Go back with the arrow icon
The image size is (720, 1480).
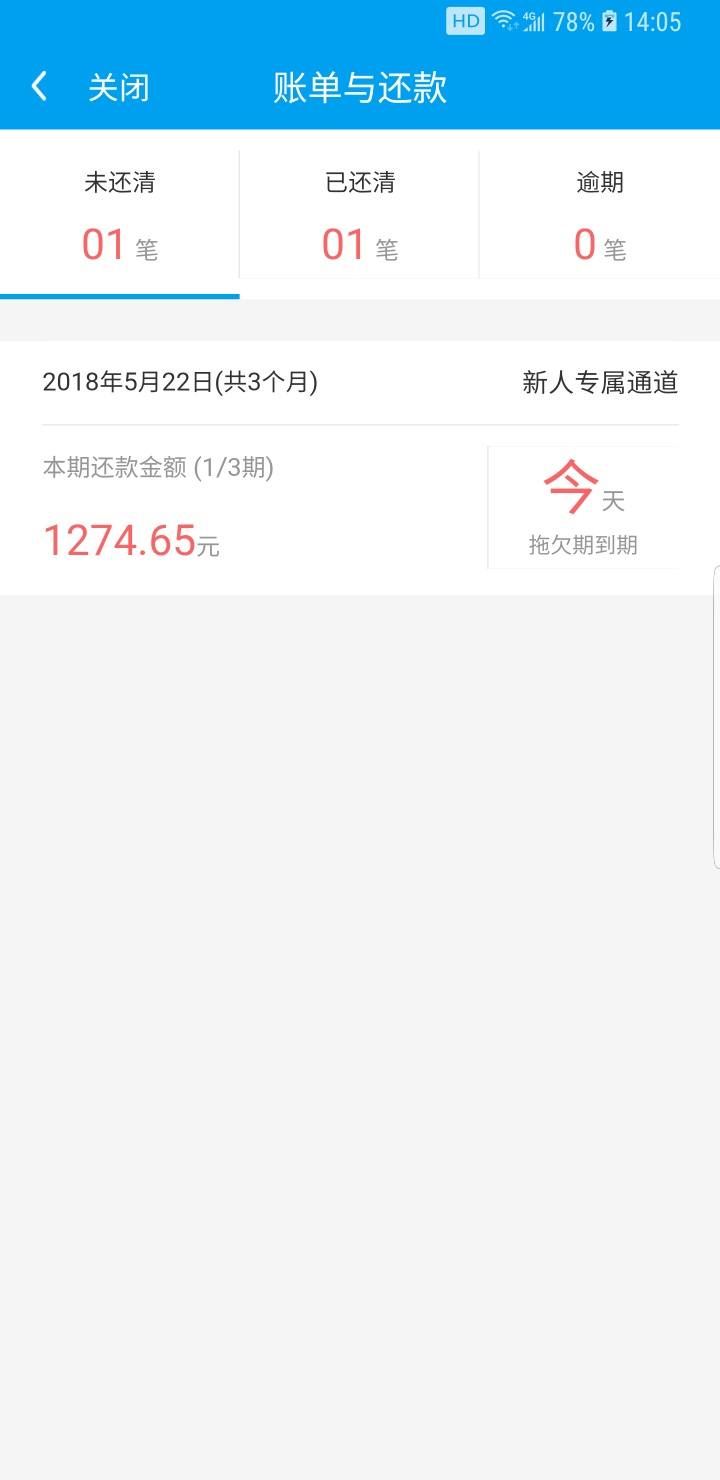(39, 87)
